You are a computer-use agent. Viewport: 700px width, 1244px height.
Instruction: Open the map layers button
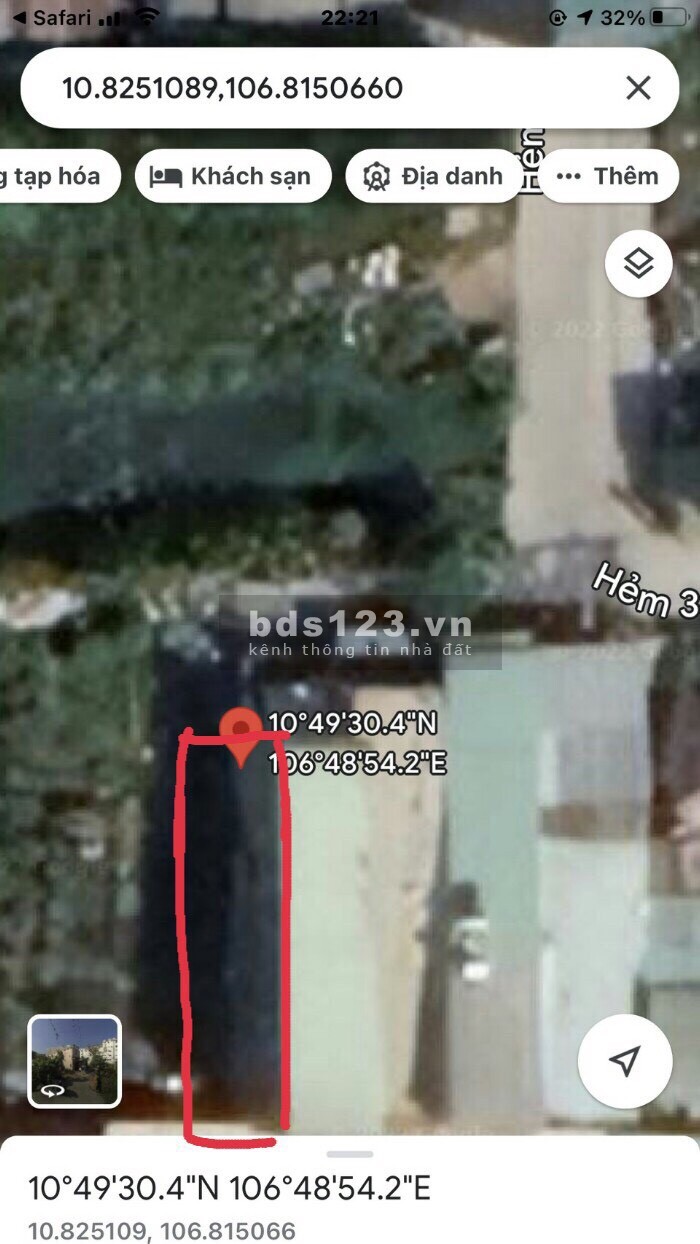(638, 264)
